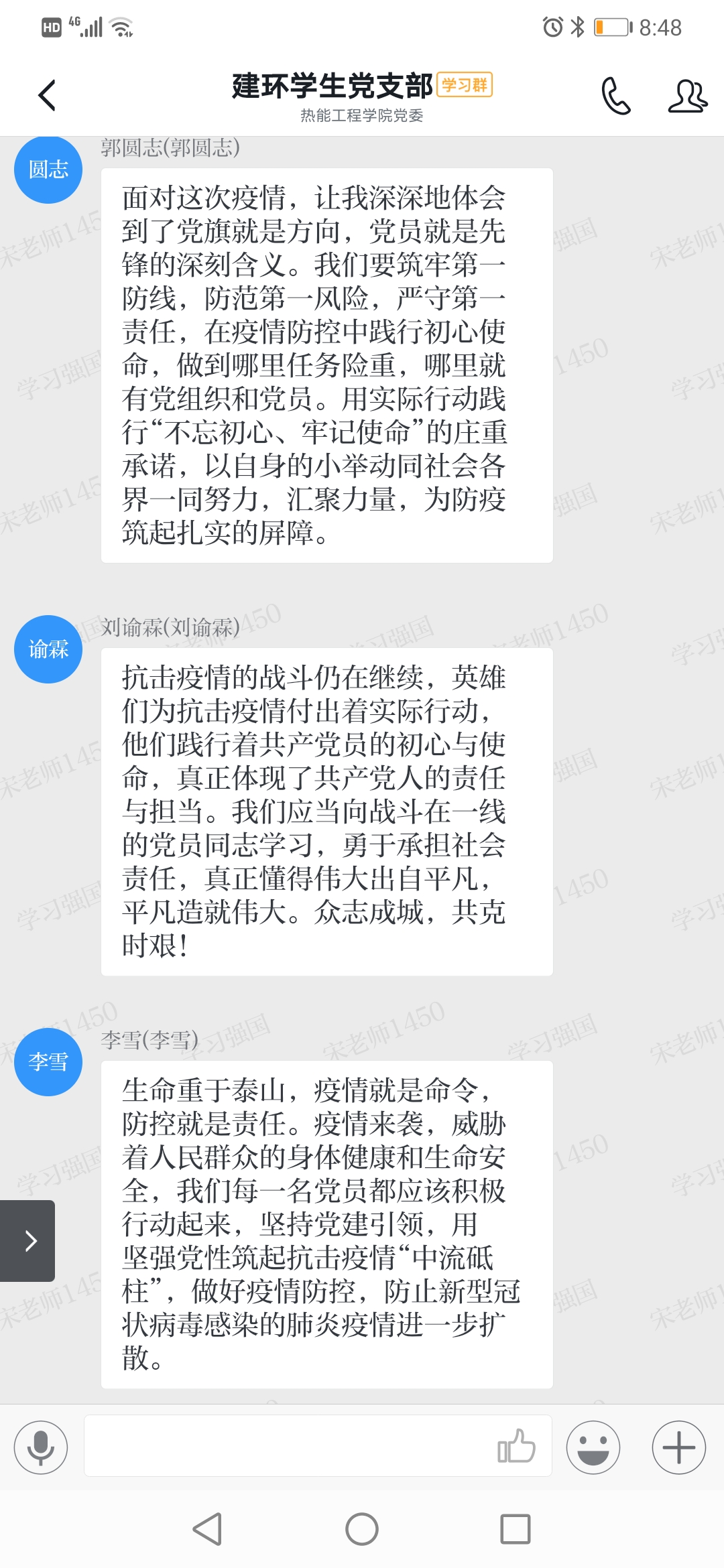This screenshot has height=1568, width=724.
Task: Tap 圆志 avatar to view profile
Action: tap(48, 170)
